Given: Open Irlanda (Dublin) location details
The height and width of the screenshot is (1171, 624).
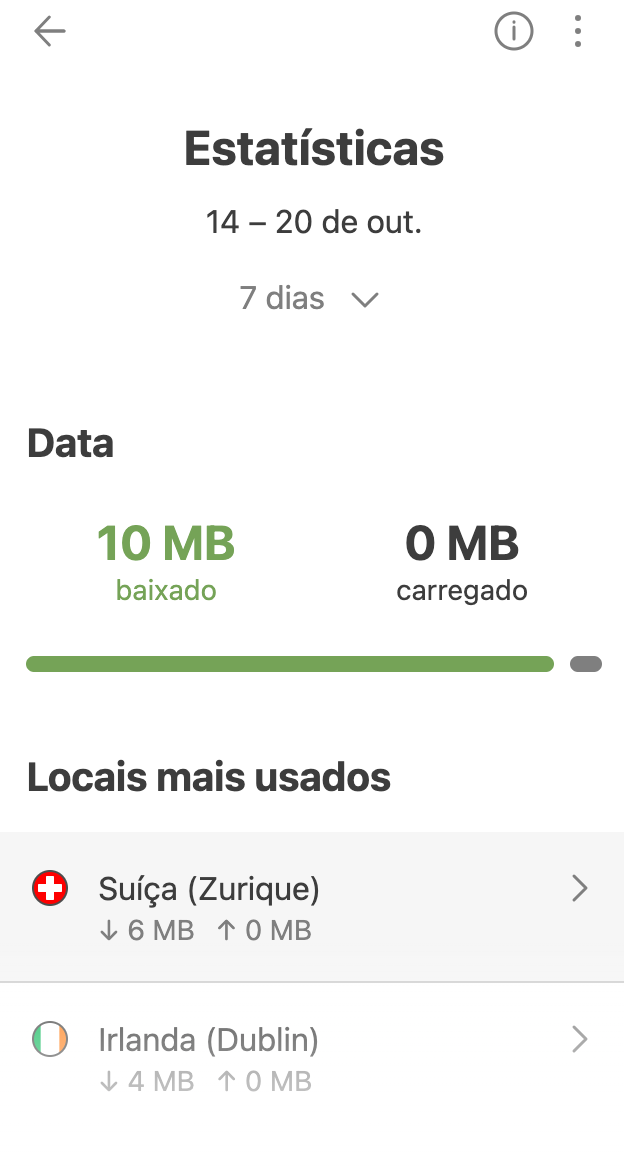Looking at the screenshot, I should click(x=312, y=1057).
